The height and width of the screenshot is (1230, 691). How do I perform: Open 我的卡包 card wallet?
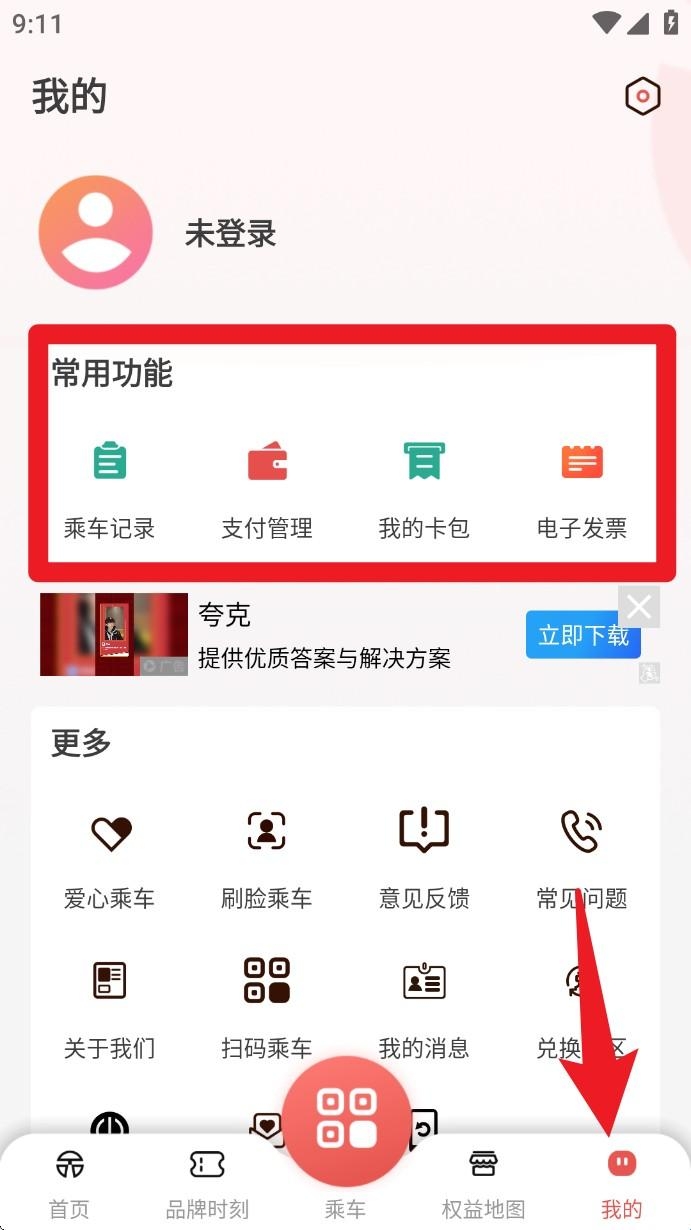click(424, 489)
